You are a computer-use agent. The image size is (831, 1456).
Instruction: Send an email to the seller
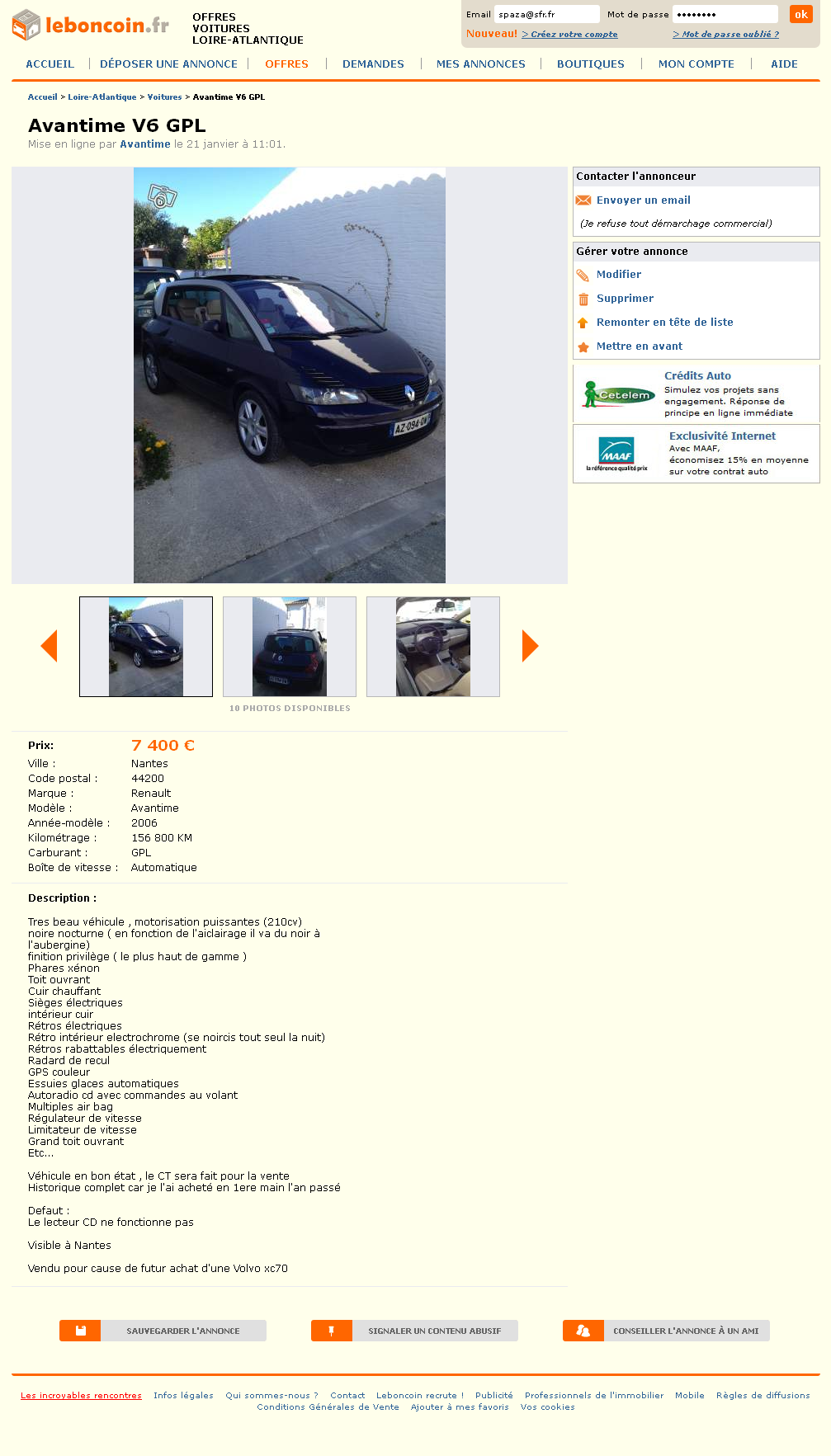click(x=643, y=200)
